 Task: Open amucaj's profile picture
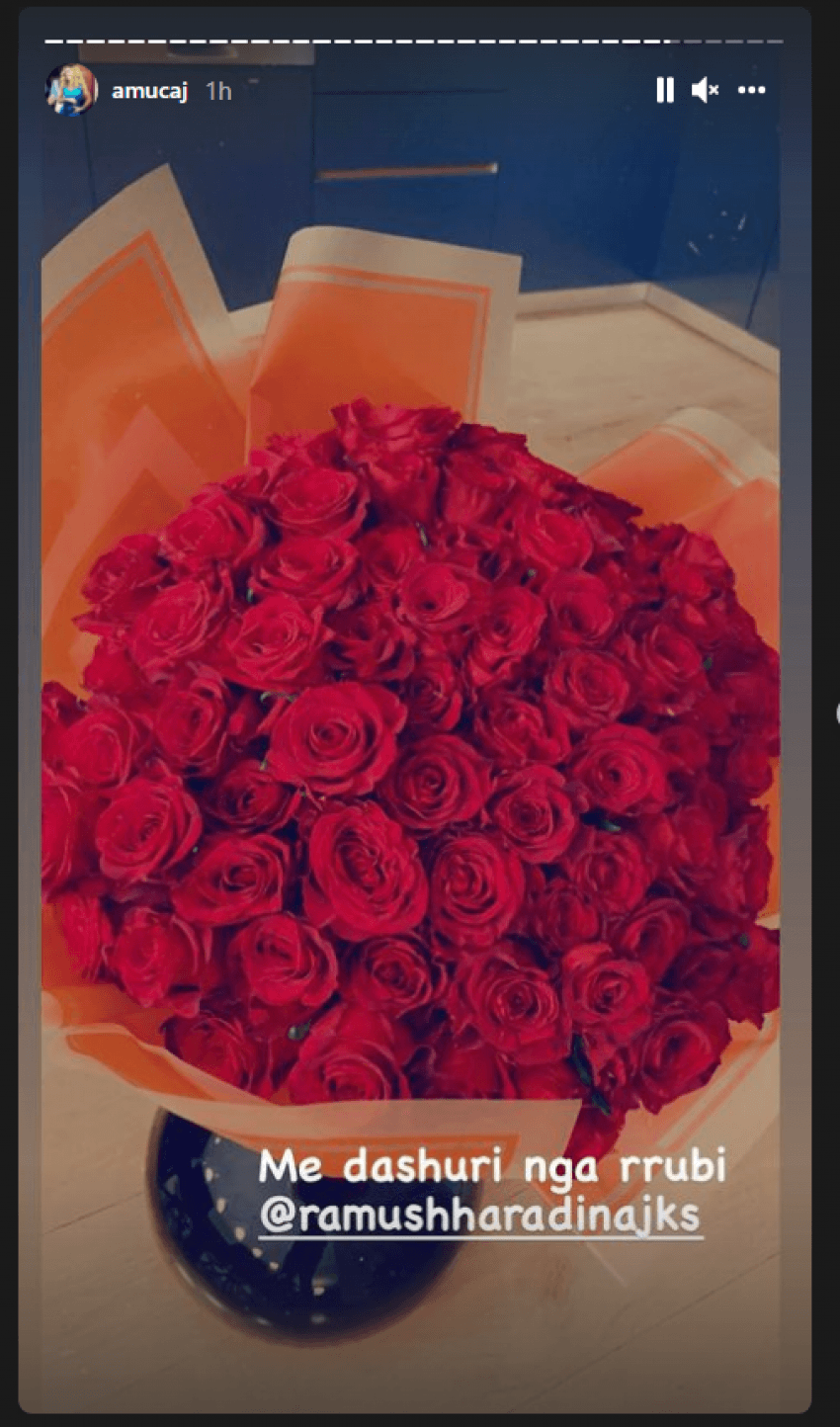pos(72,91)
